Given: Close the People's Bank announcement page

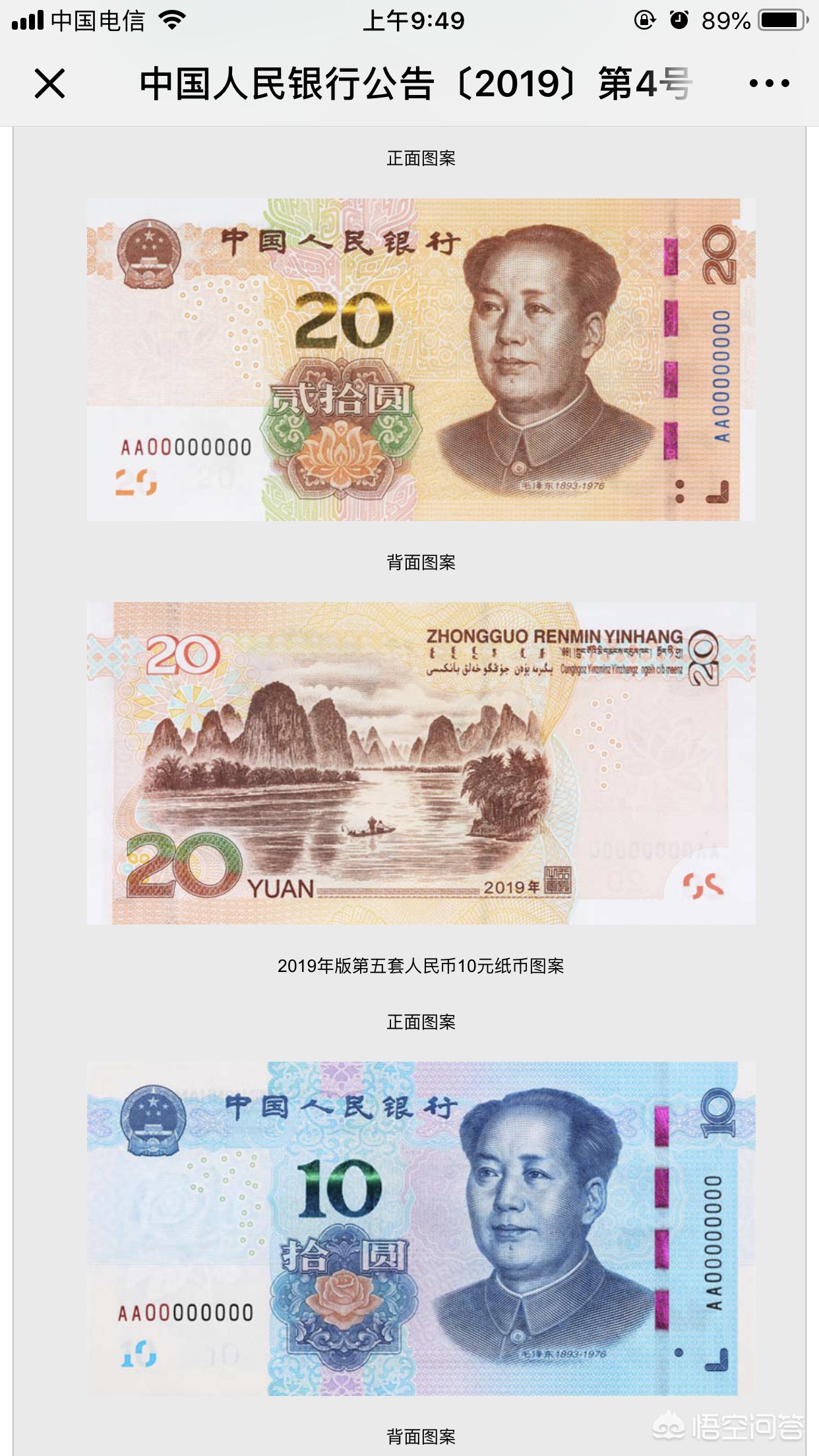Looking at the screenshot, I should point(50,84).
